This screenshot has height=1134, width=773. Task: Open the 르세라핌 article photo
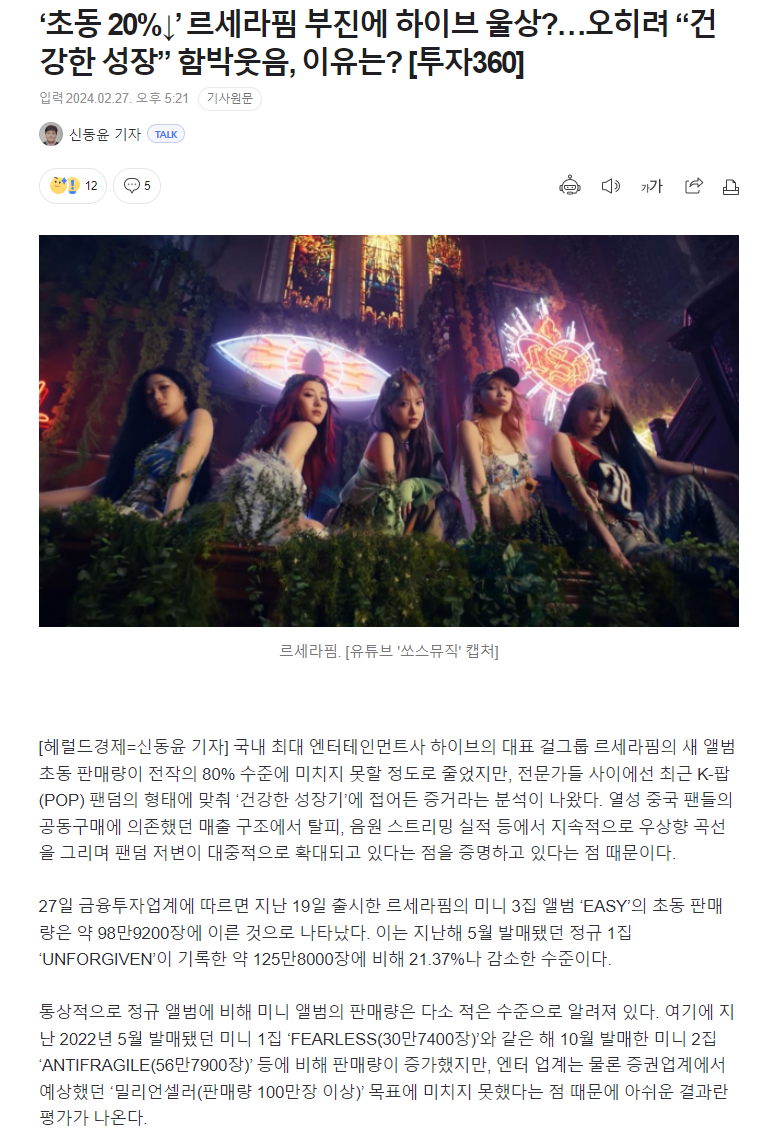pyautogui.click(x=388, y=430)
